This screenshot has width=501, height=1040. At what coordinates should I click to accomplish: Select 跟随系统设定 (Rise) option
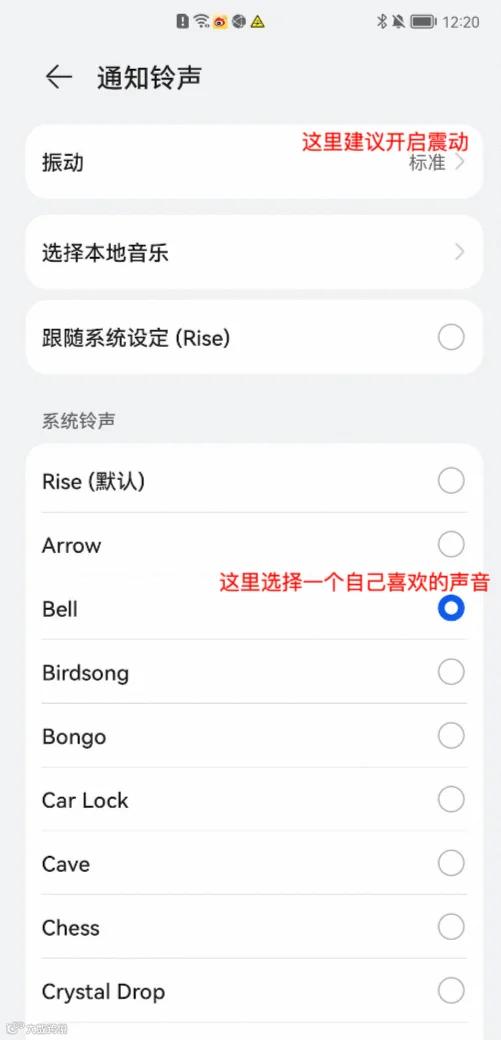click(254, 338)
